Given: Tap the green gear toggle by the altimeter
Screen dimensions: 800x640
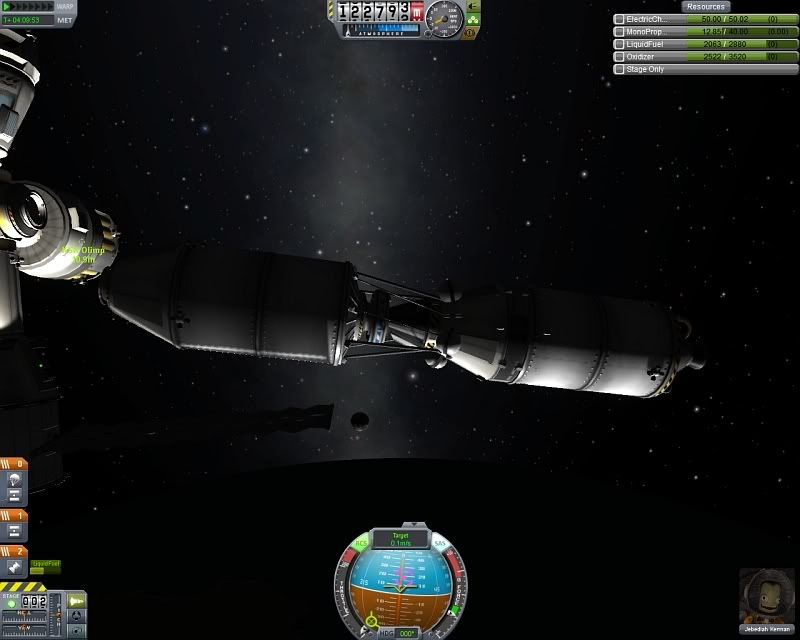Looking at the screenshot, I should coord(473,19).
